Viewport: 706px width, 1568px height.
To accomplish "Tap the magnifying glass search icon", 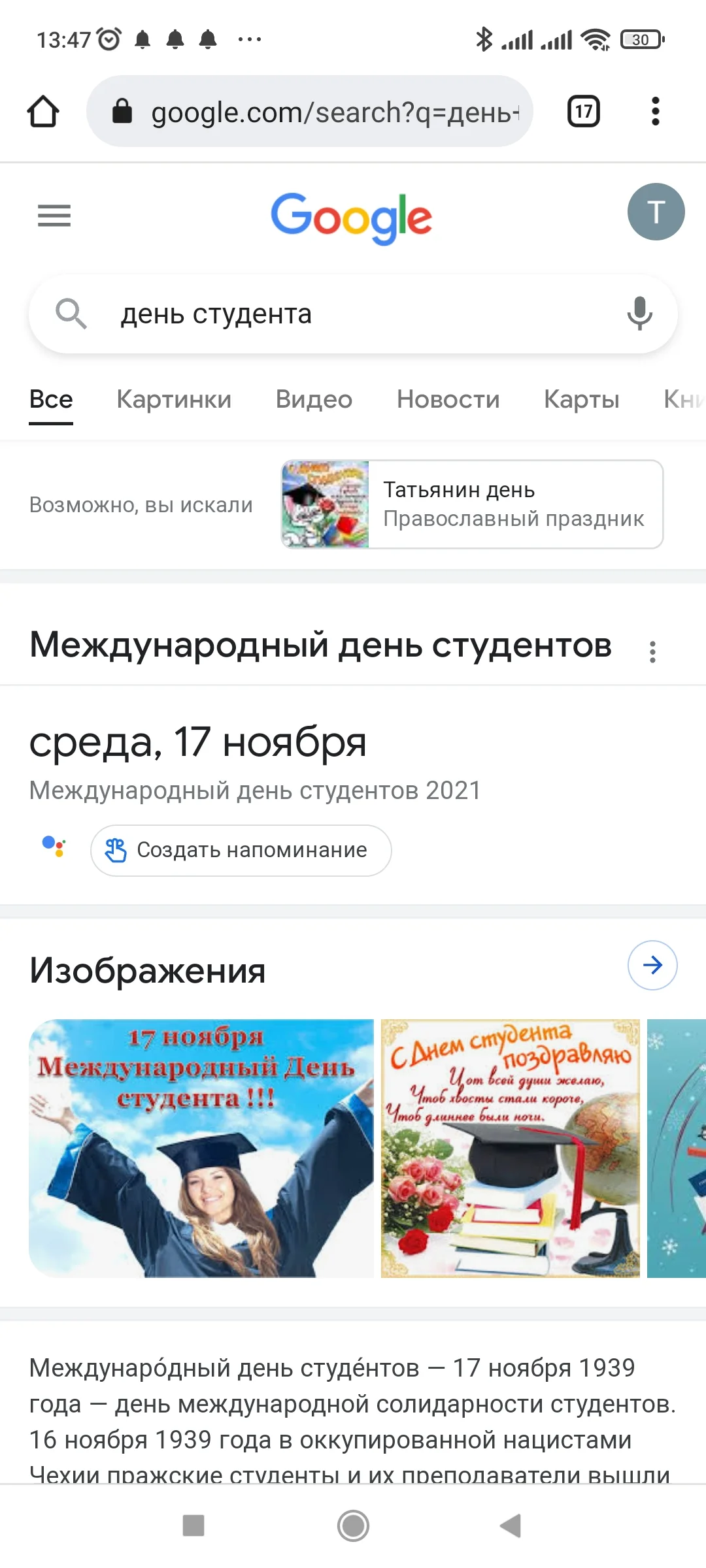I will (72, 314).
